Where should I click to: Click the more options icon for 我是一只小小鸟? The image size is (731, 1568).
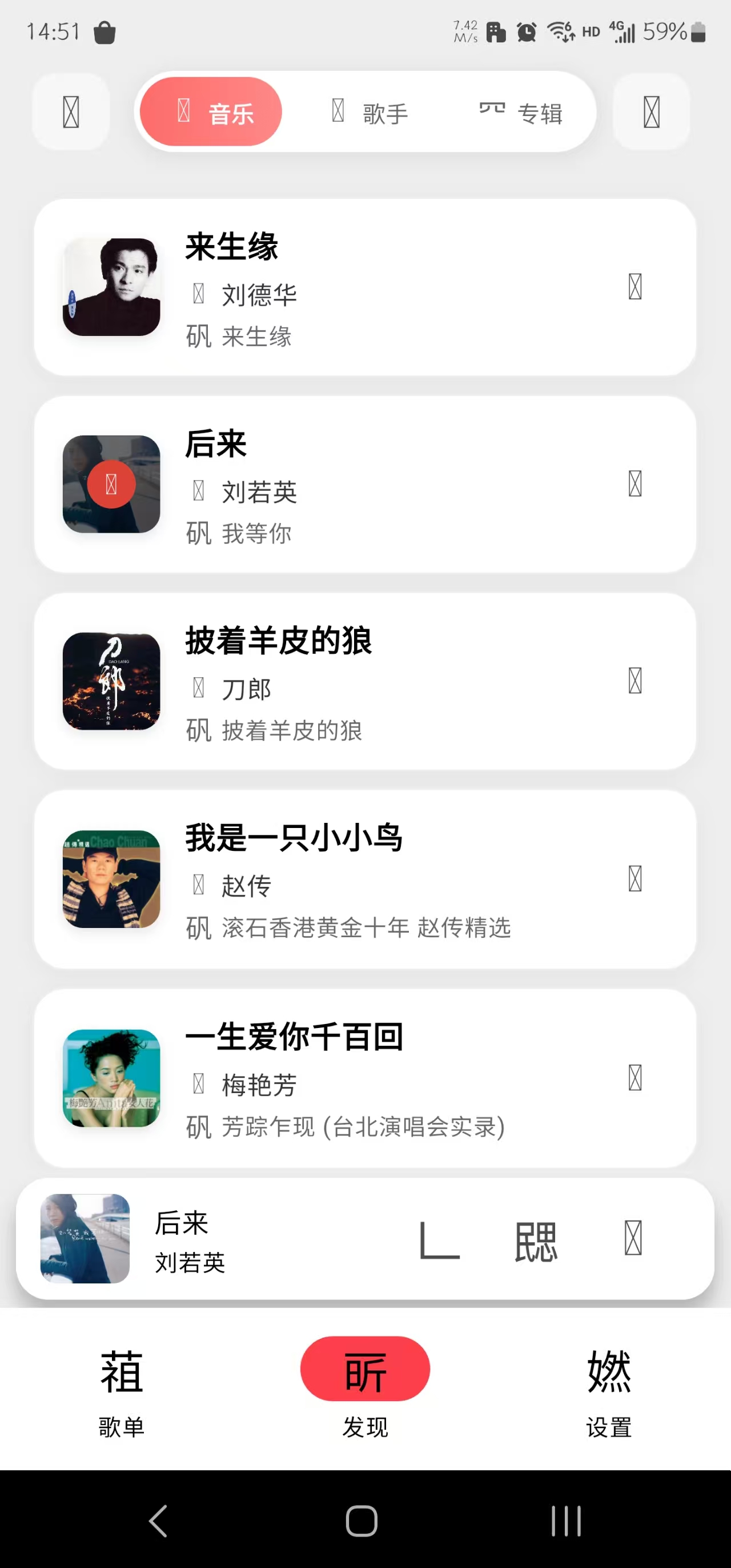point(635,879)
